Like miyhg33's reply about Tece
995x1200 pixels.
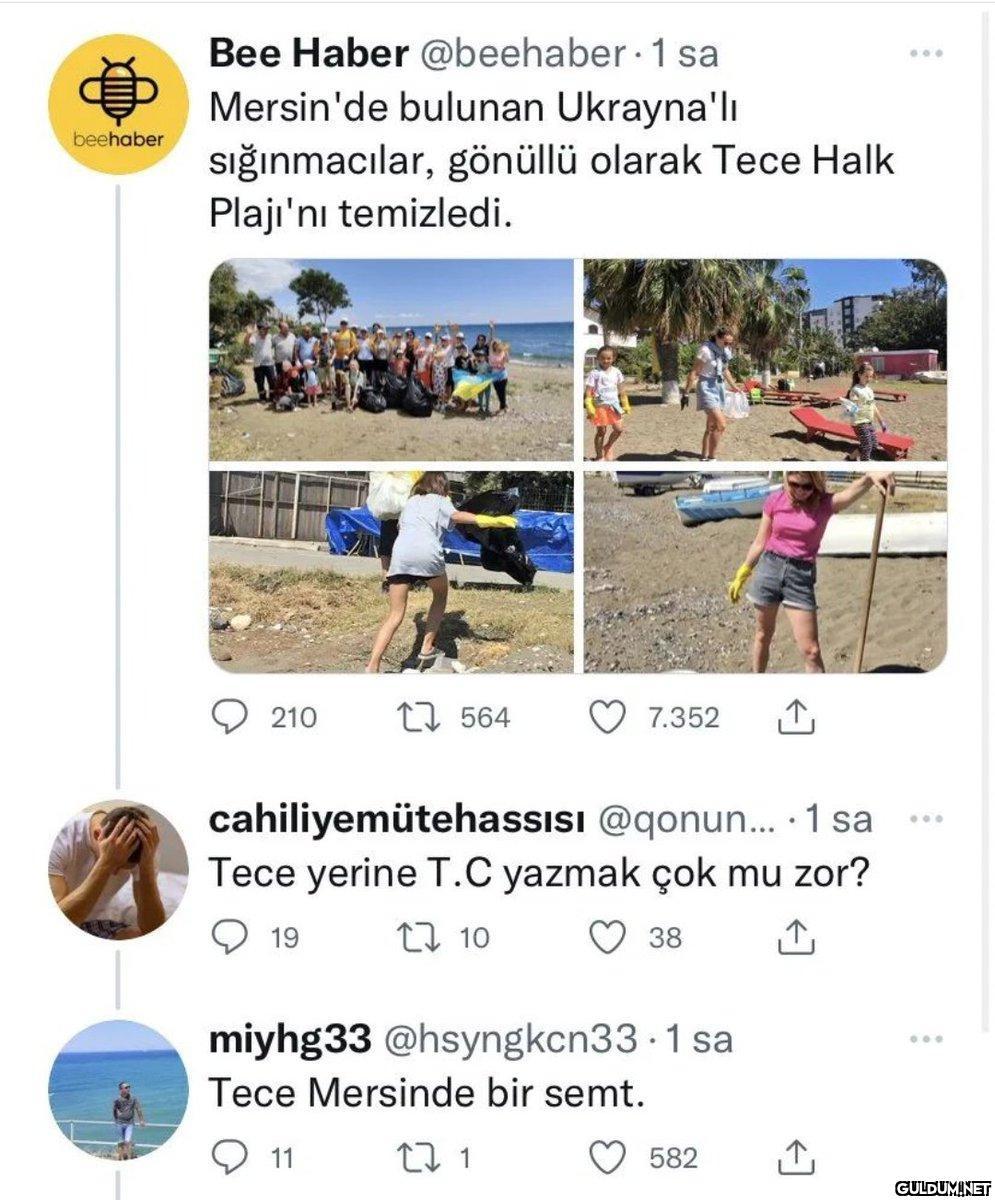click(x=607, y=1157)
